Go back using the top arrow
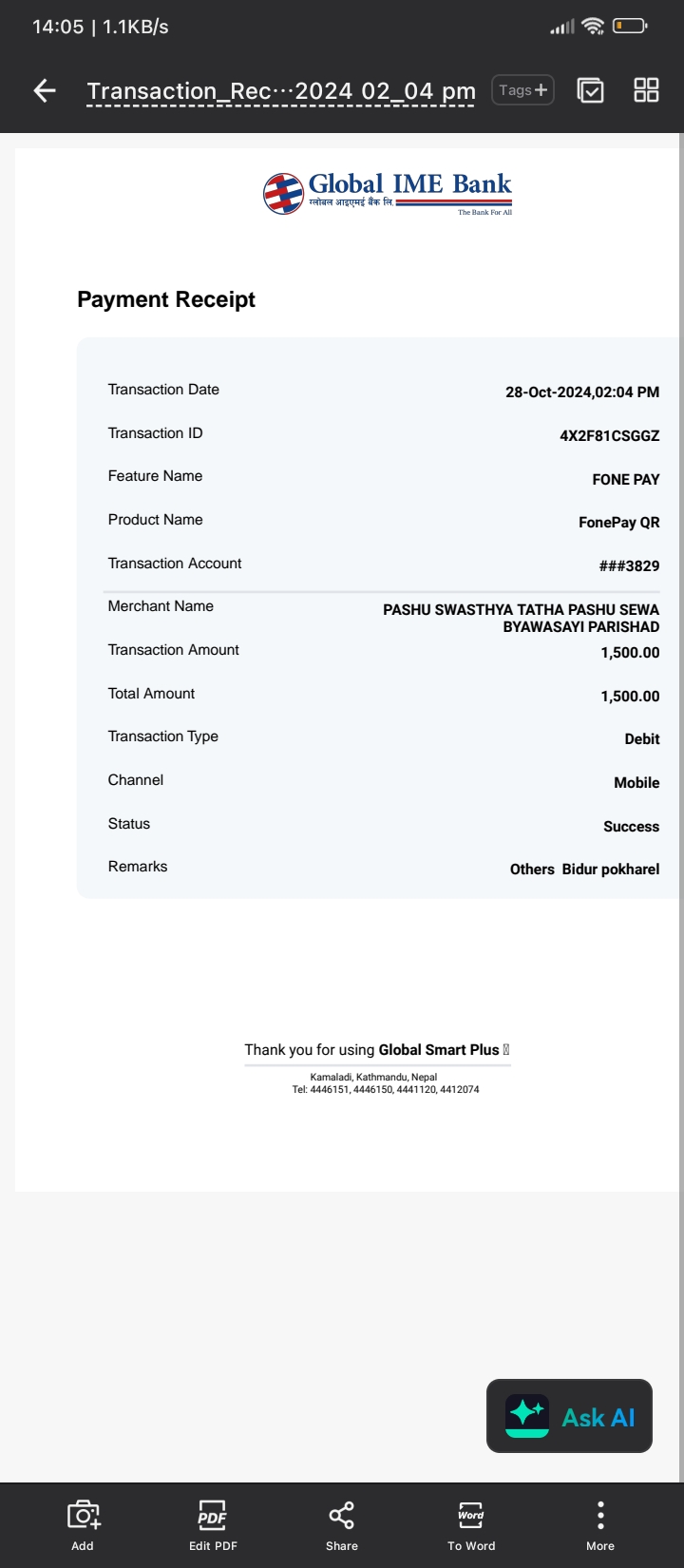 tap(45, 90)
